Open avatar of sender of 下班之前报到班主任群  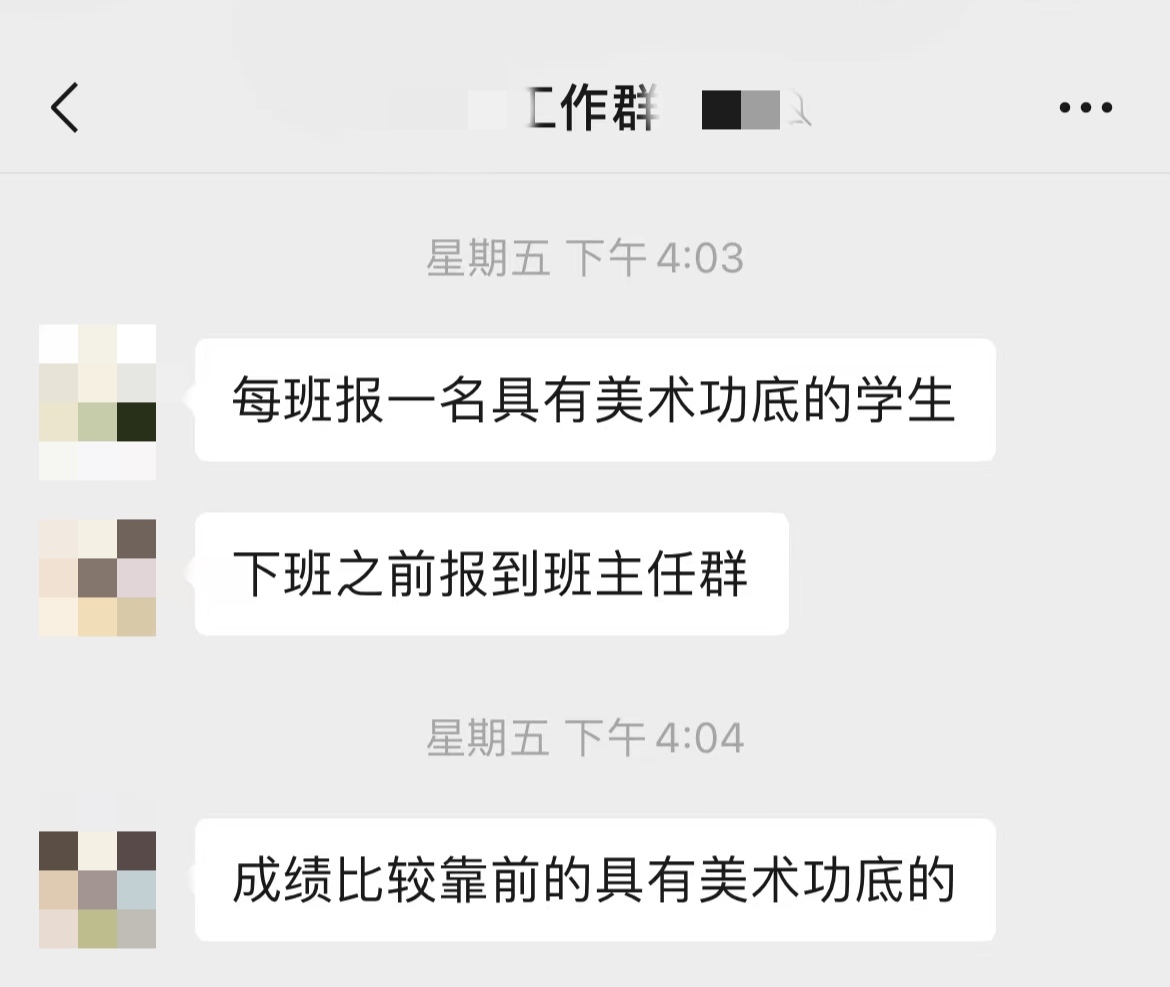(97, 577)
